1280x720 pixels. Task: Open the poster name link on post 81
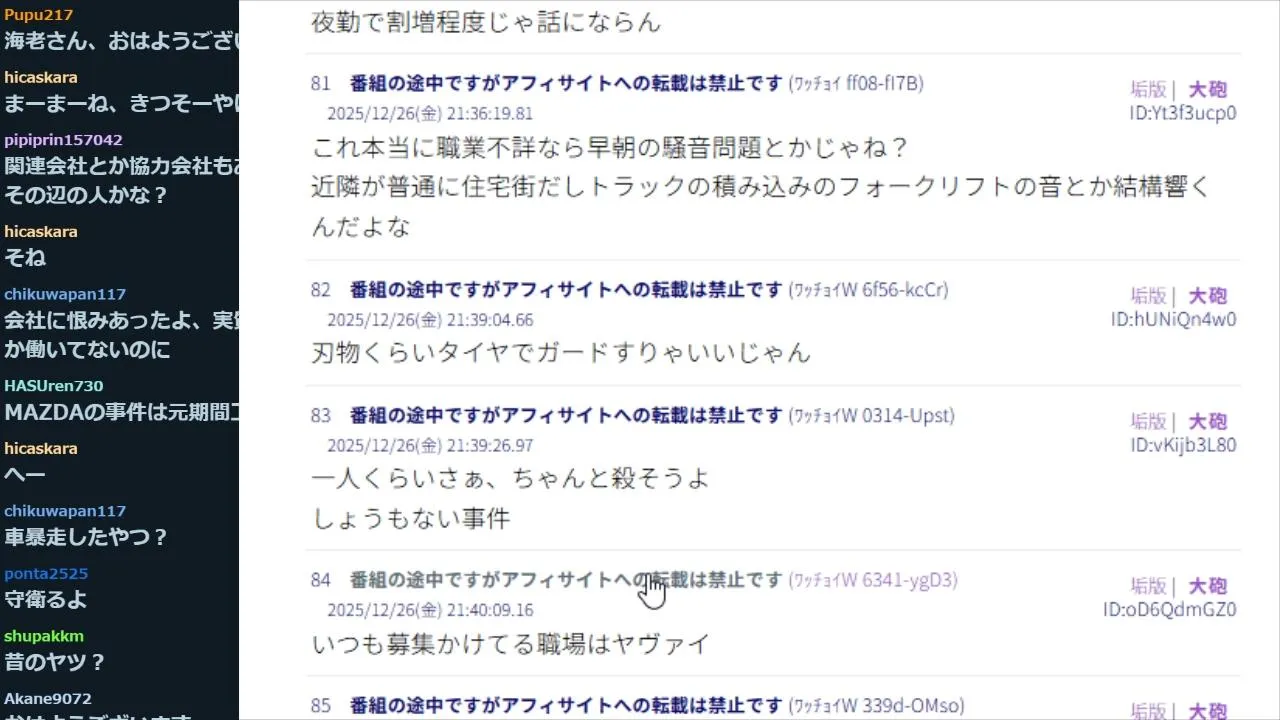pos(566,84)
